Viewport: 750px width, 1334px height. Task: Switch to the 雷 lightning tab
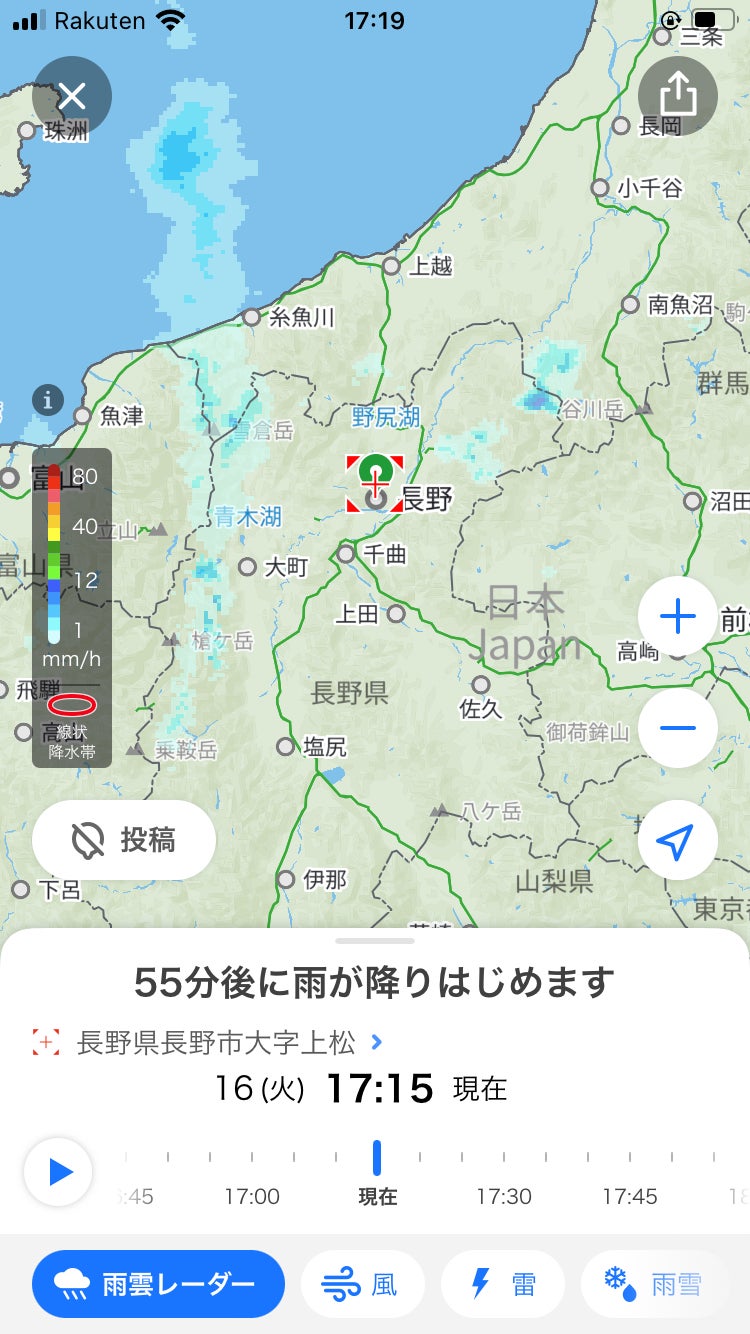(503, 1284)
